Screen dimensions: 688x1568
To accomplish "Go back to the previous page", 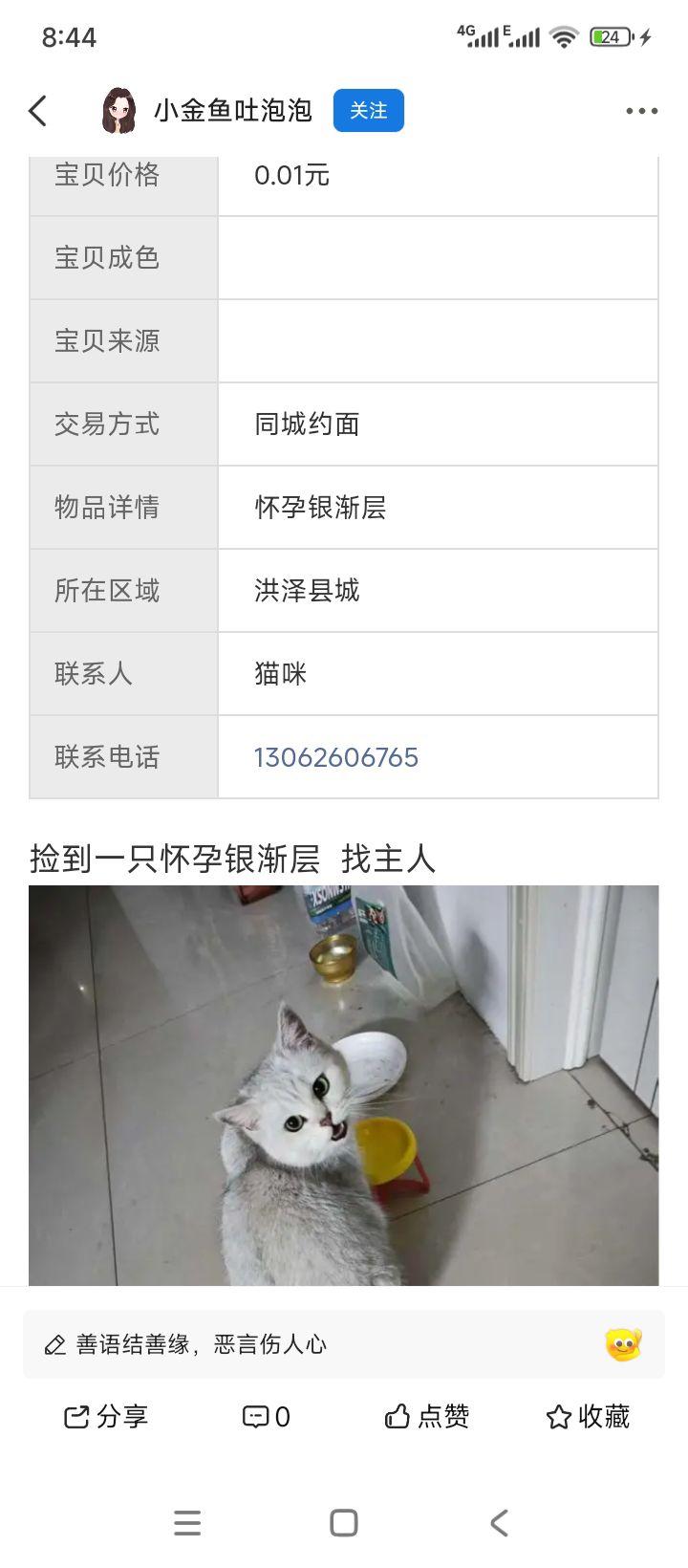I will [38, 111].
